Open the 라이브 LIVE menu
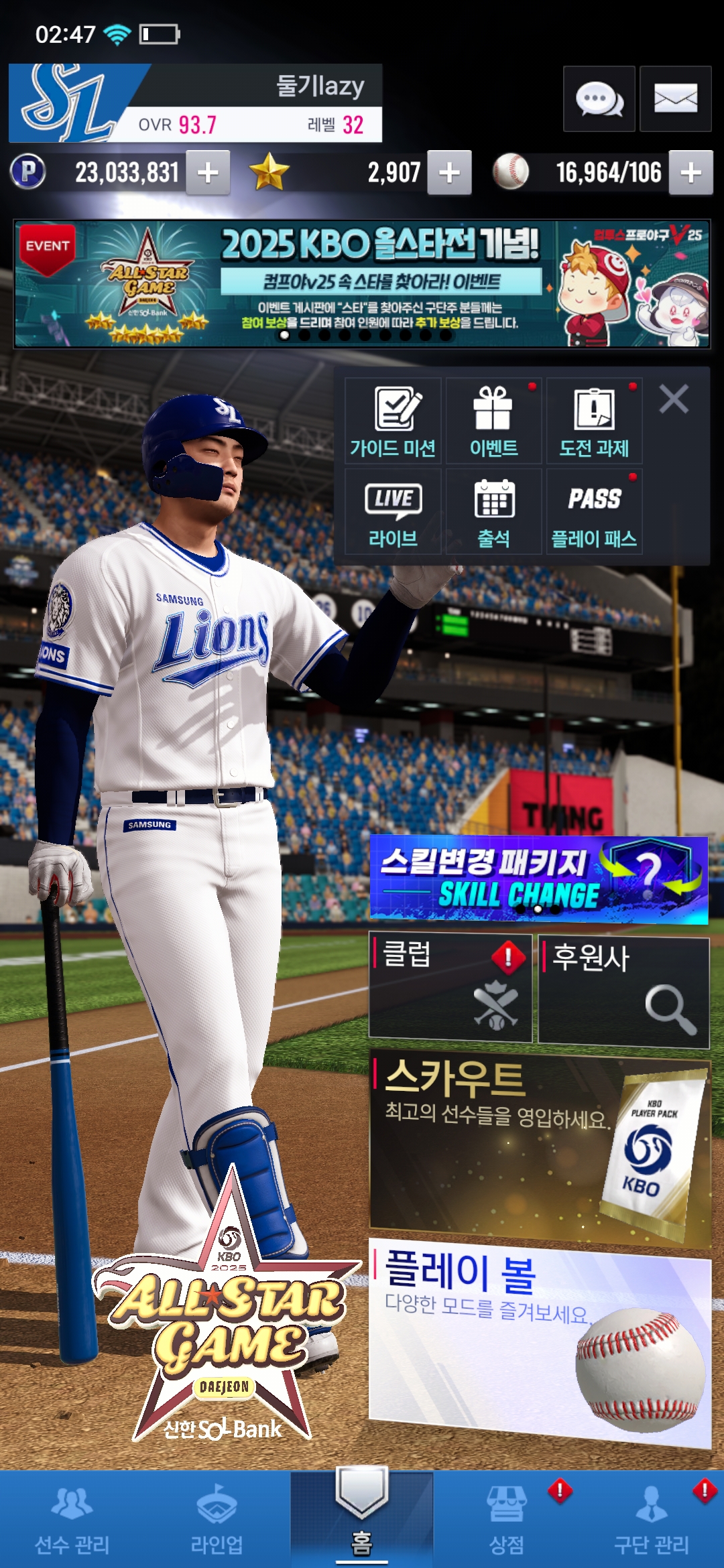Image resolution: width=724 pixels, height=1568 pixels. click(x=393, y=511)
